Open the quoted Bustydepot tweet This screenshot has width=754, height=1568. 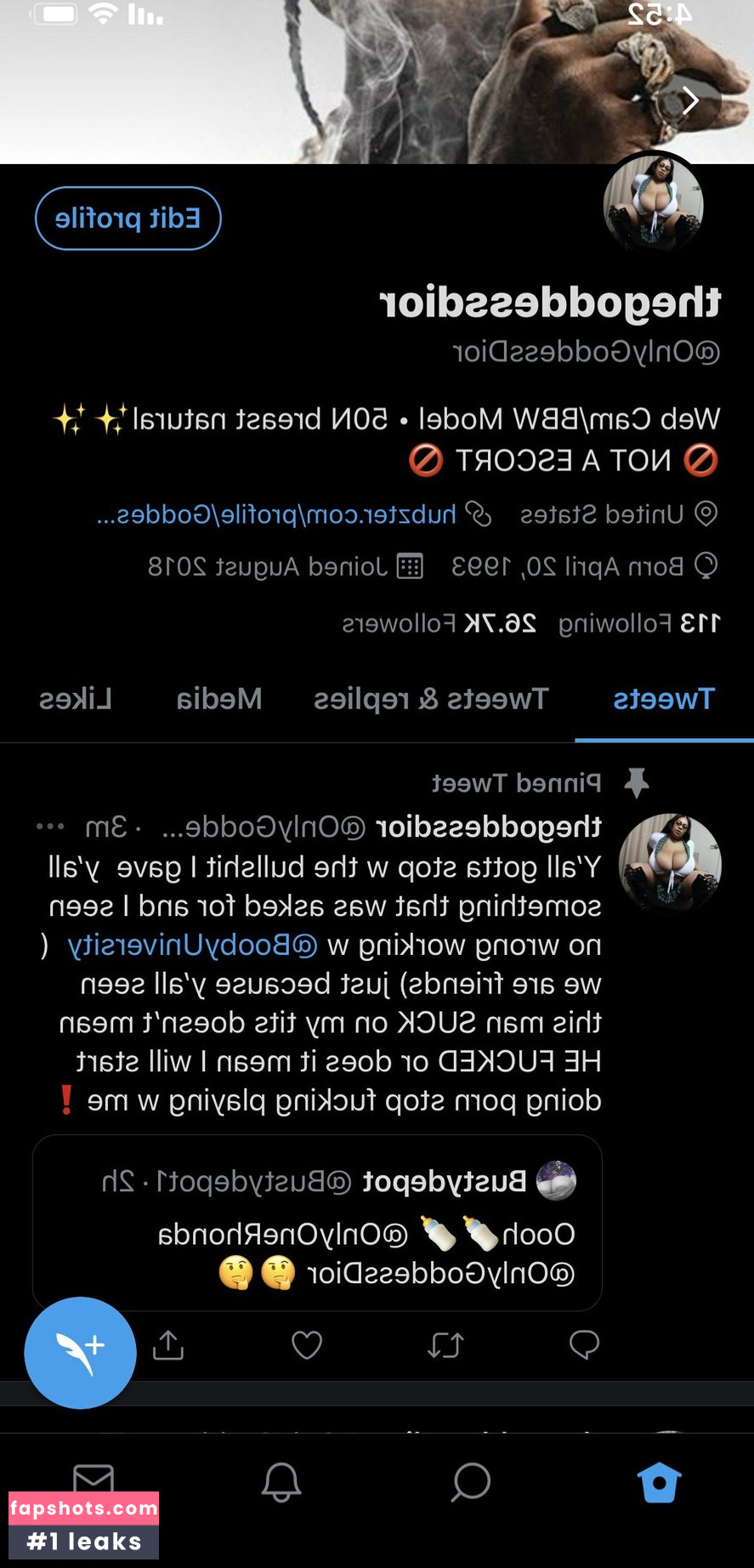[317, 1223]
